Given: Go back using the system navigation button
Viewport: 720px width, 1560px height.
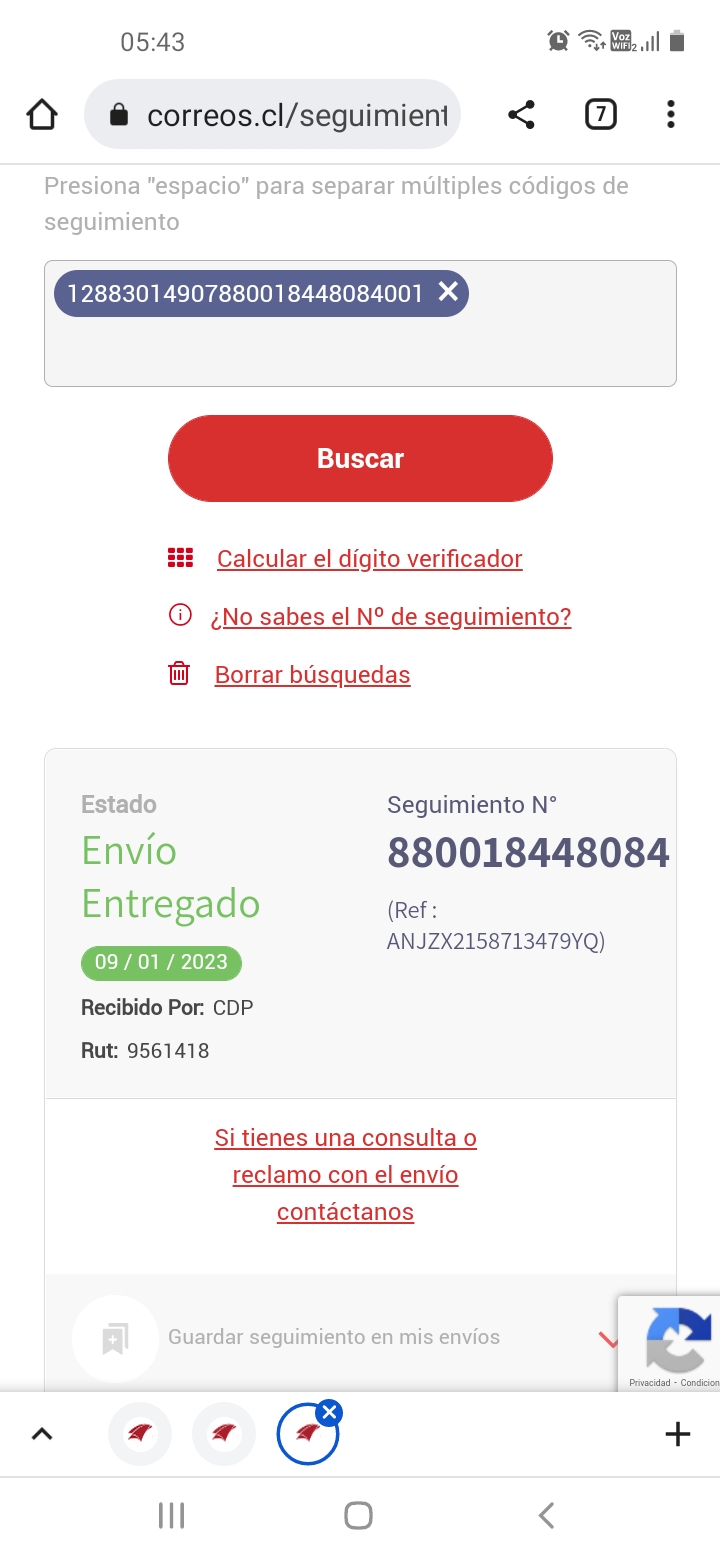Looking at the screenshot, I should pos(546,1516).
